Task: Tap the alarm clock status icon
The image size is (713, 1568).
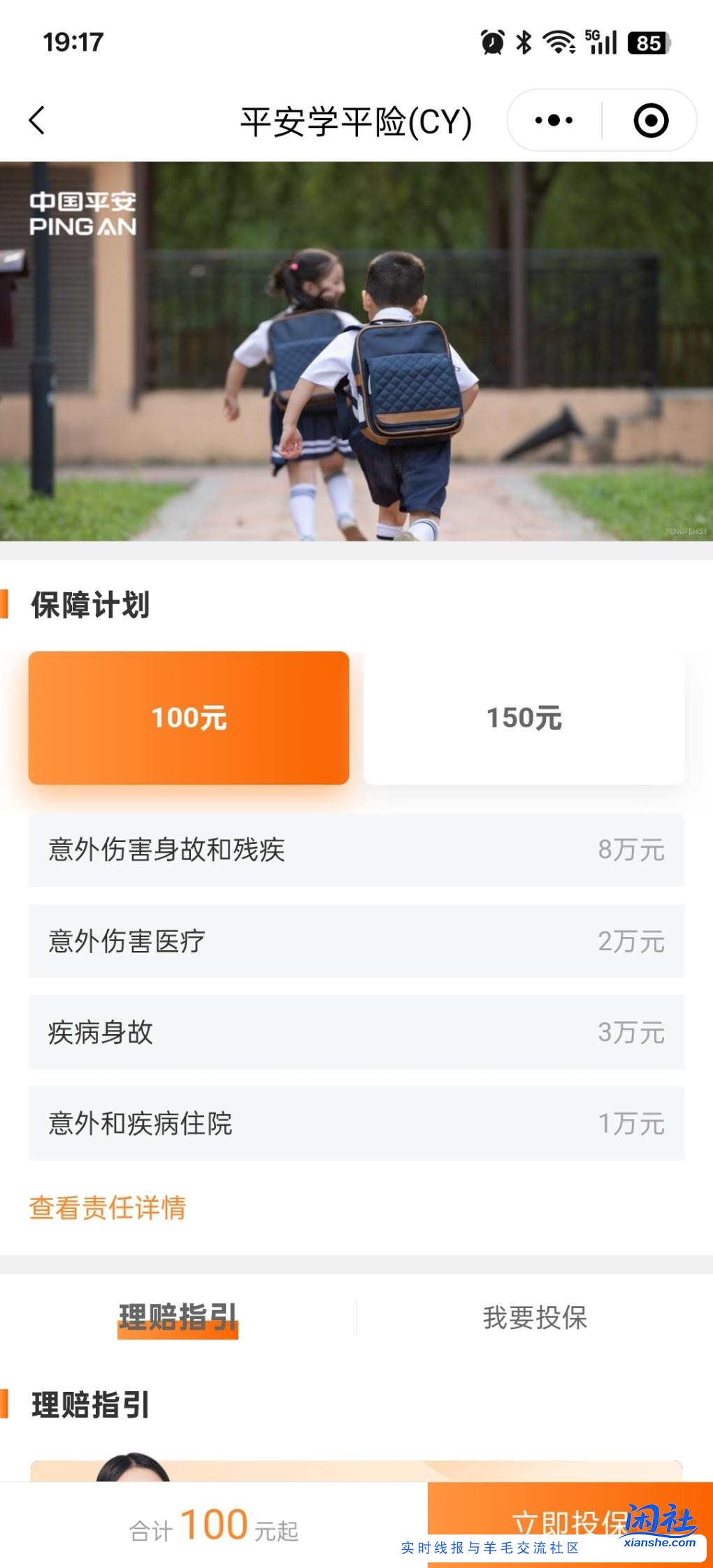Action: [491, 42]
